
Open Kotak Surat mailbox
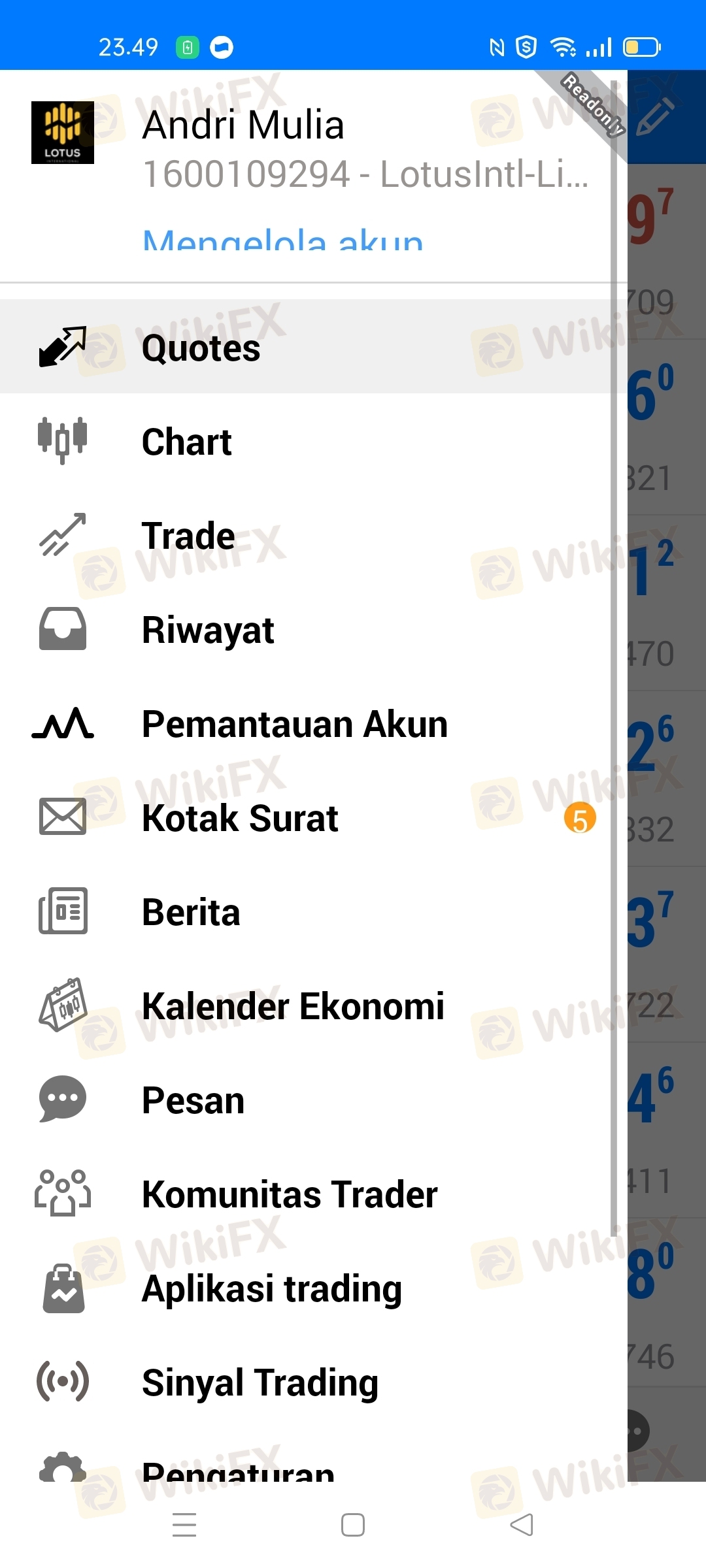240,818
